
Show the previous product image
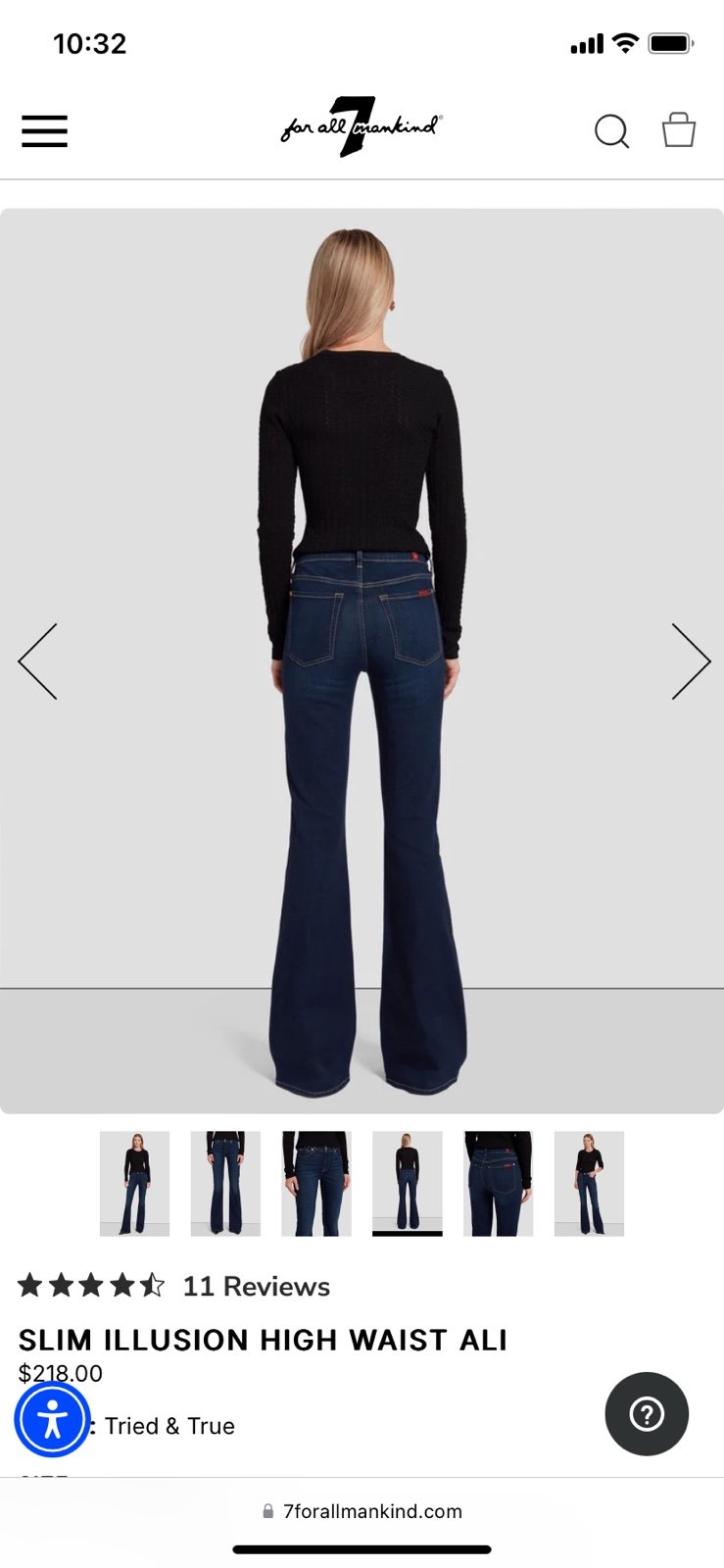pyautogui.click(x=38, y=661)
